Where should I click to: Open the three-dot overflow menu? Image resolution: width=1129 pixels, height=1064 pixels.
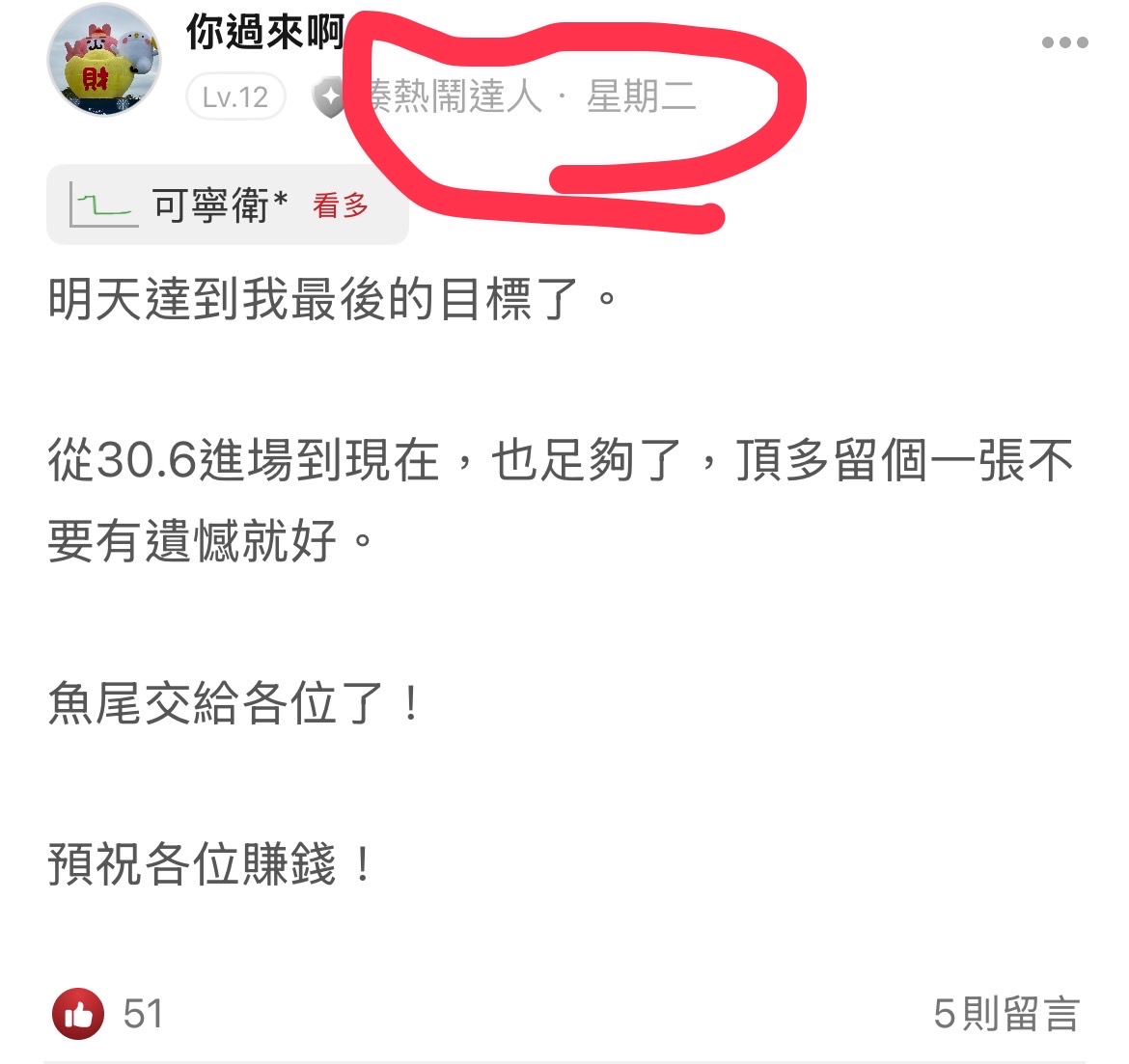click(x=1064, y=42)
